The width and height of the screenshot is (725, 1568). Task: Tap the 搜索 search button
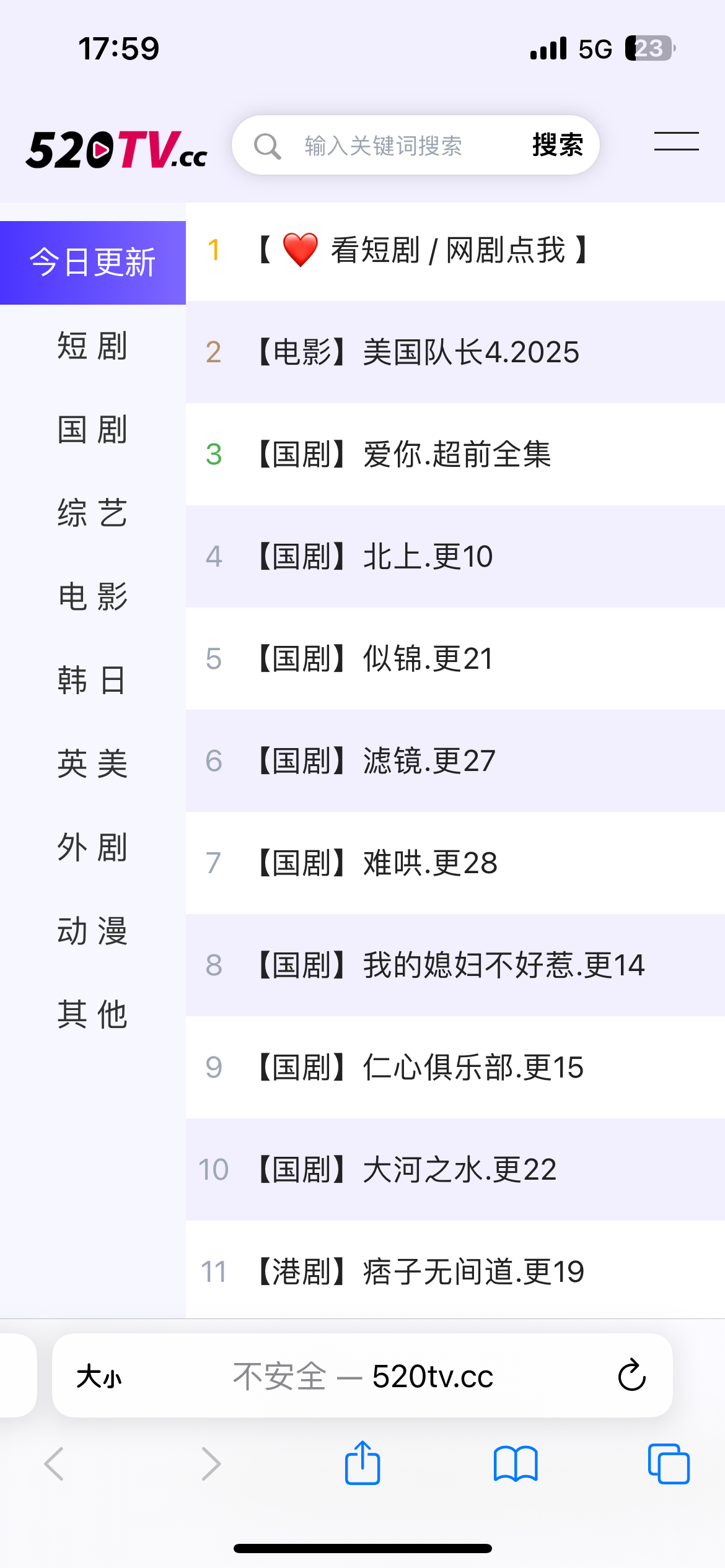(x=557, y=146)
